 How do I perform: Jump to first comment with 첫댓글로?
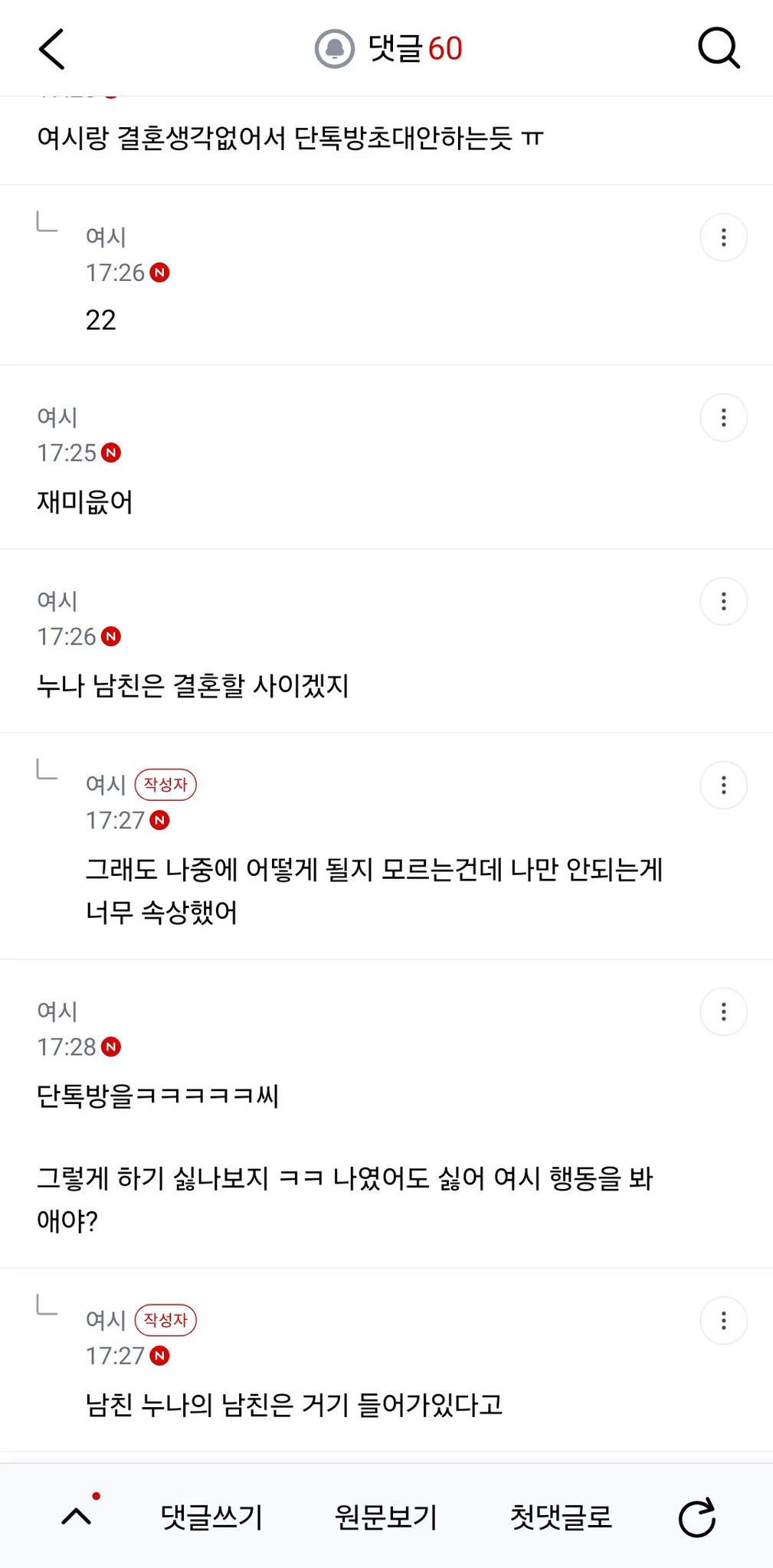pyautogui.click(x=562, y=1517)
